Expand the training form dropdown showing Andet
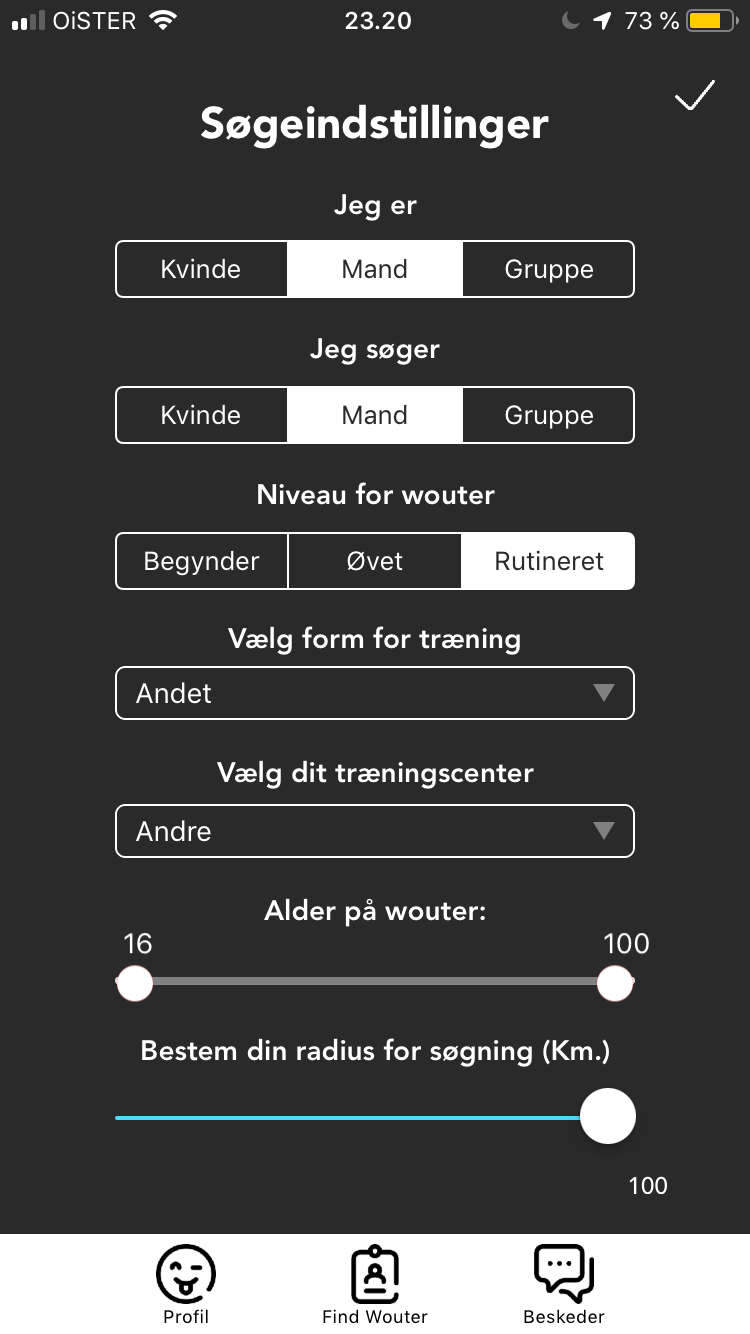 coord(375,693)
